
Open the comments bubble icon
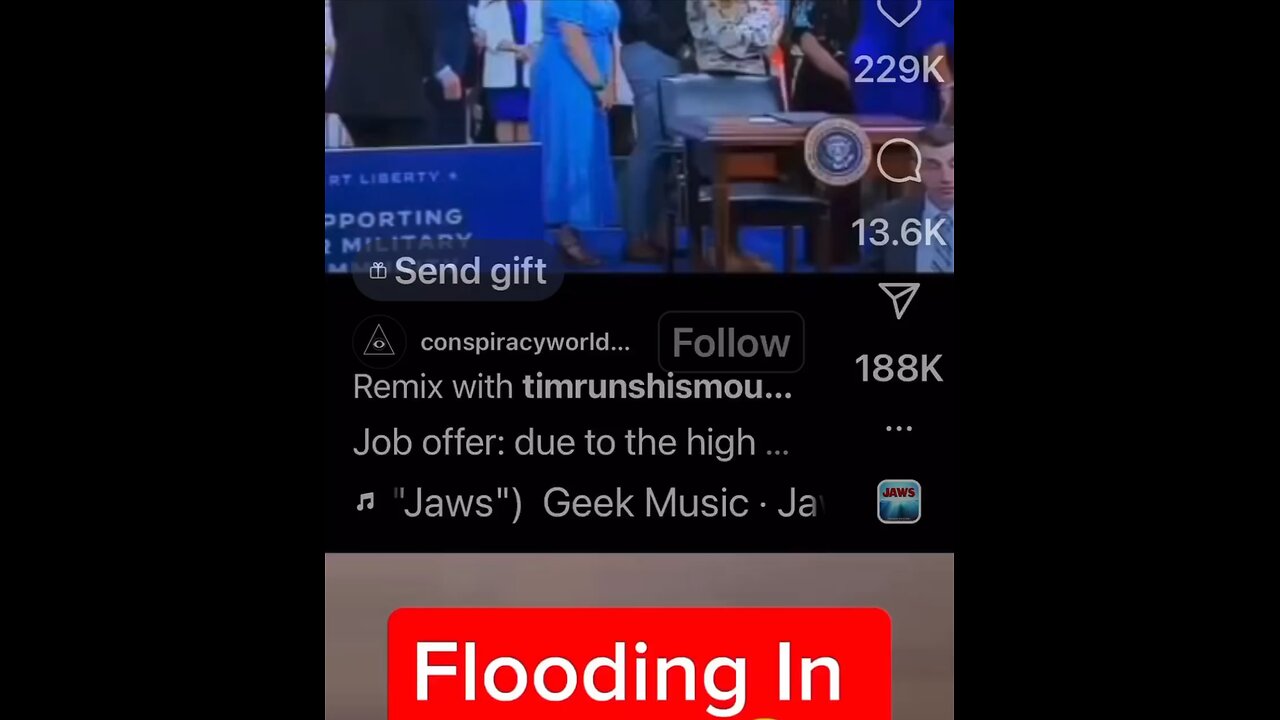898,160
